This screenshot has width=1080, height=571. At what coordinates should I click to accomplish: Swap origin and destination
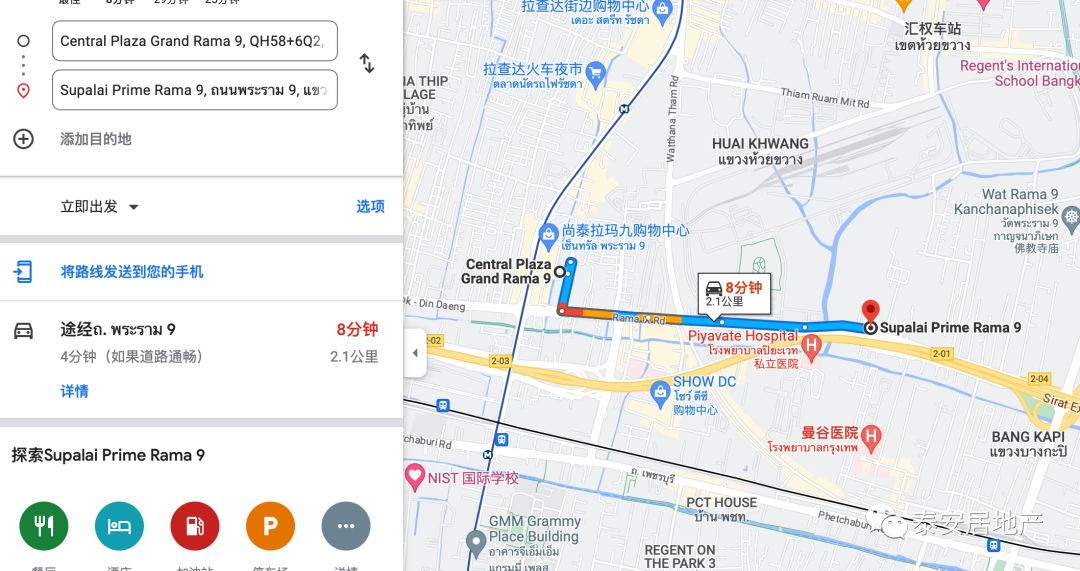(x=367, y=64)
